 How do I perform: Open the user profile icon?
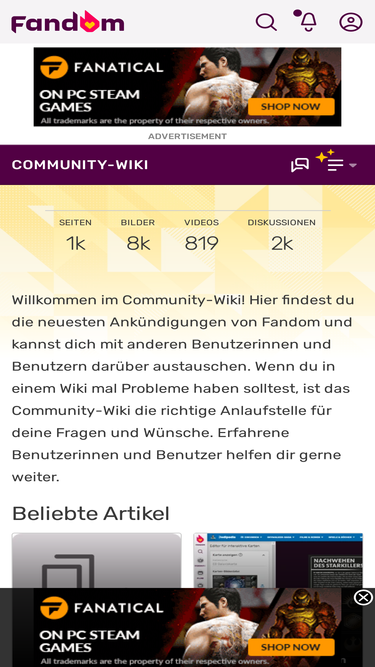(351, 22)
